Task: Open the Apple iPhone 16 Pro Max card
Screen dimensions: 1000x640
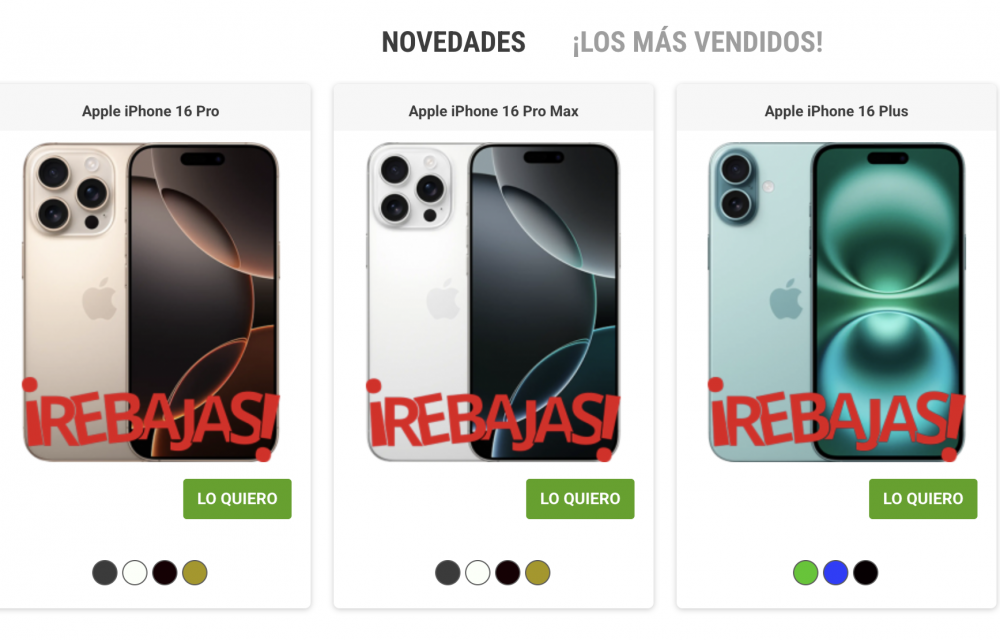Action: 493,111
